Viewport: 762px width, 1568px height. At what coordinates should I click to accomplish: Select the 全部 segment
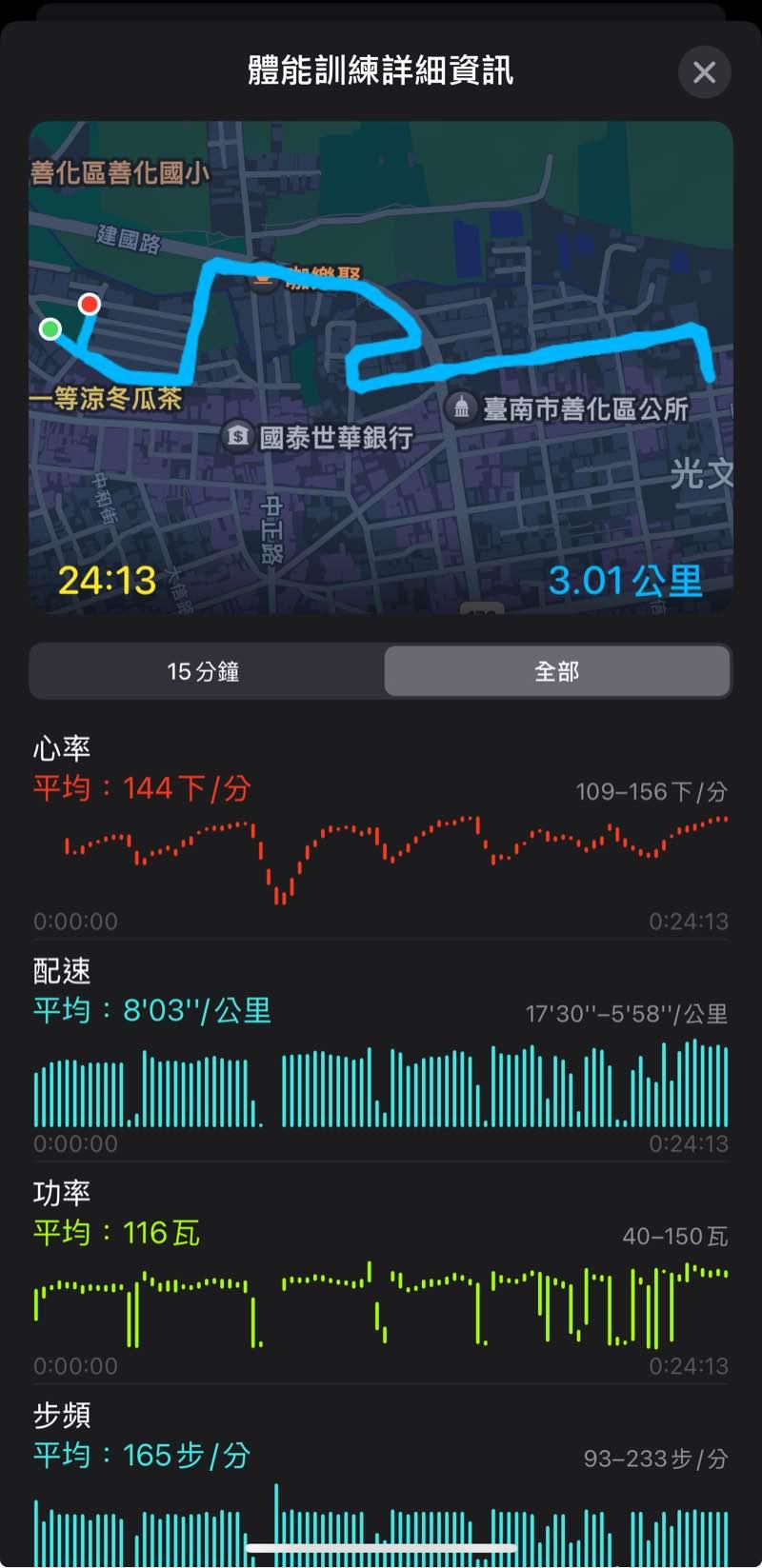(x=557, y=671)
